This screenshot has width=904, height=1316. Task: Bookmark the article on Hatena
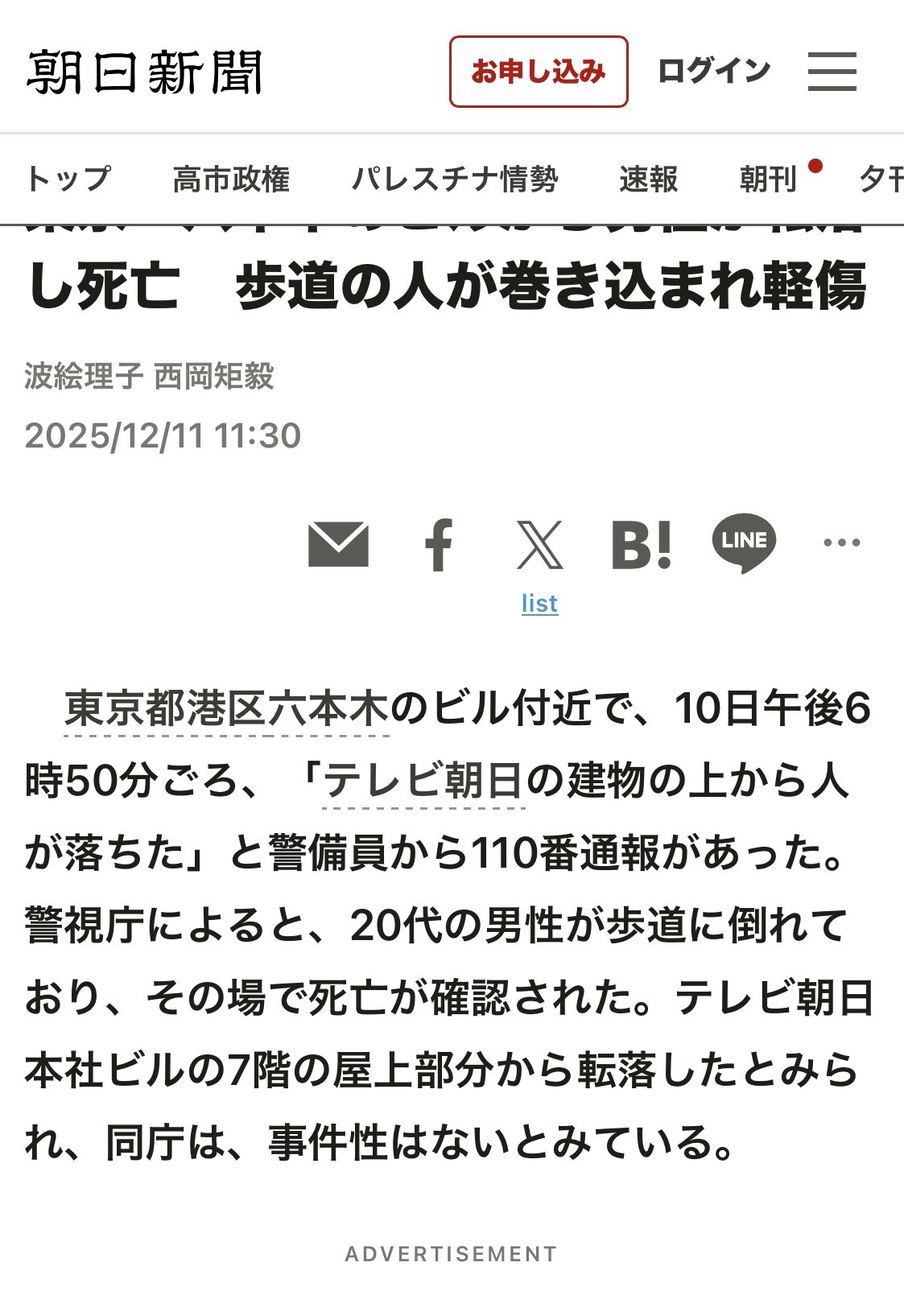[x=641, y=545]
